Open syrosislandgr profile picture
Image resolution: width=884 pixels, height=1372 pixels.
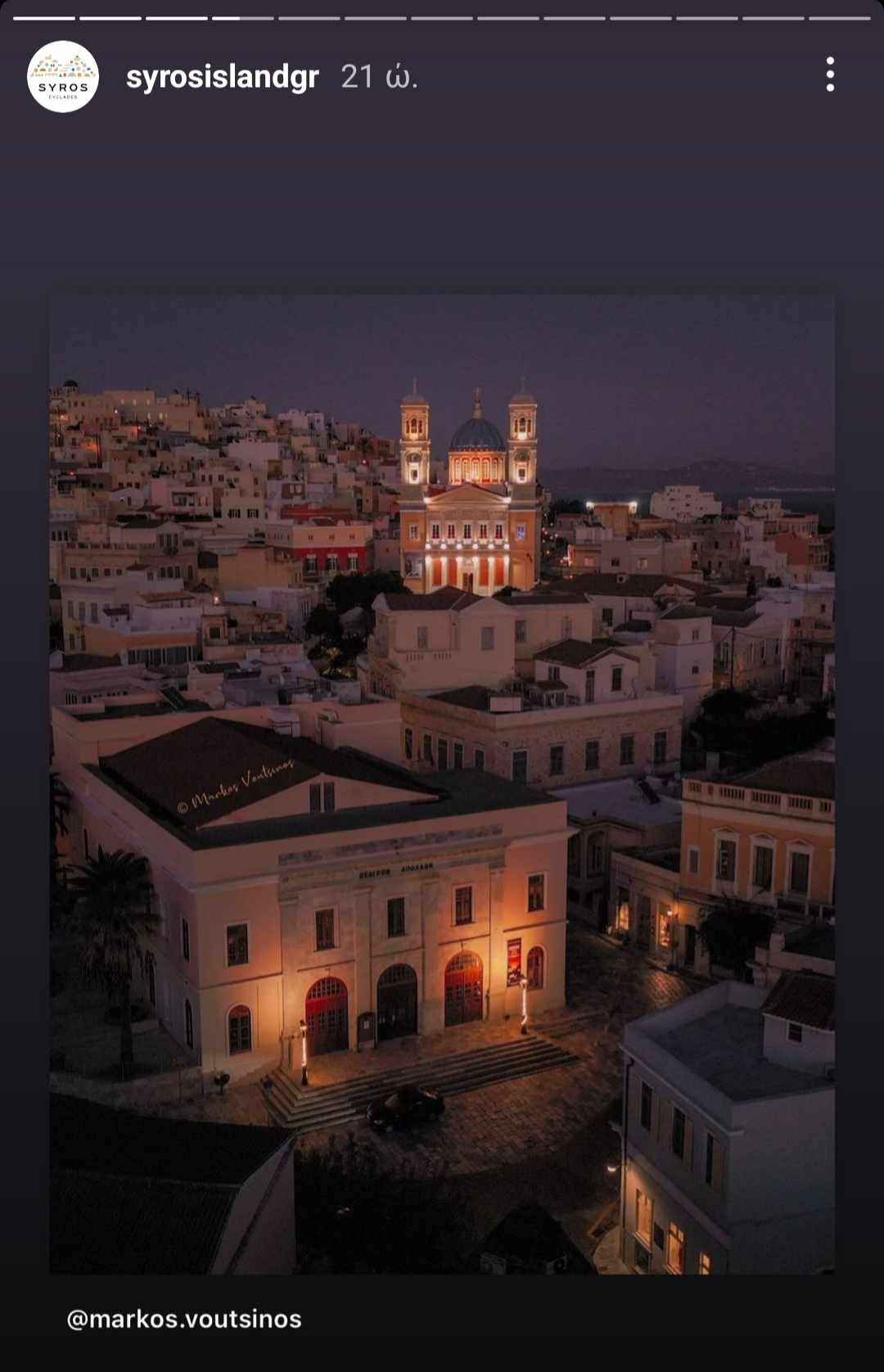pos(63,76)
